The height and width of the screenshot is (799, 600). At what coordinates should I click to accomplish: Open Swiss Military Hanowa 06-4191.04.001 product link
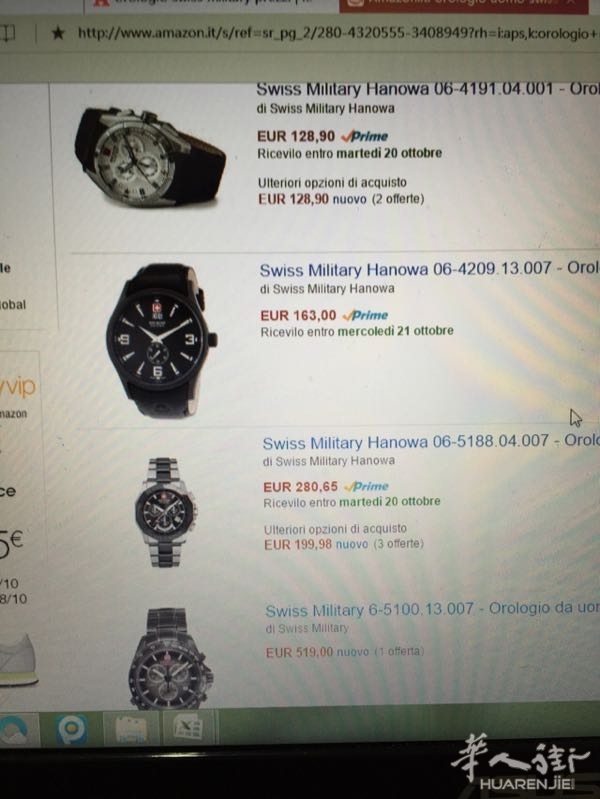click(x=404, y=89)
